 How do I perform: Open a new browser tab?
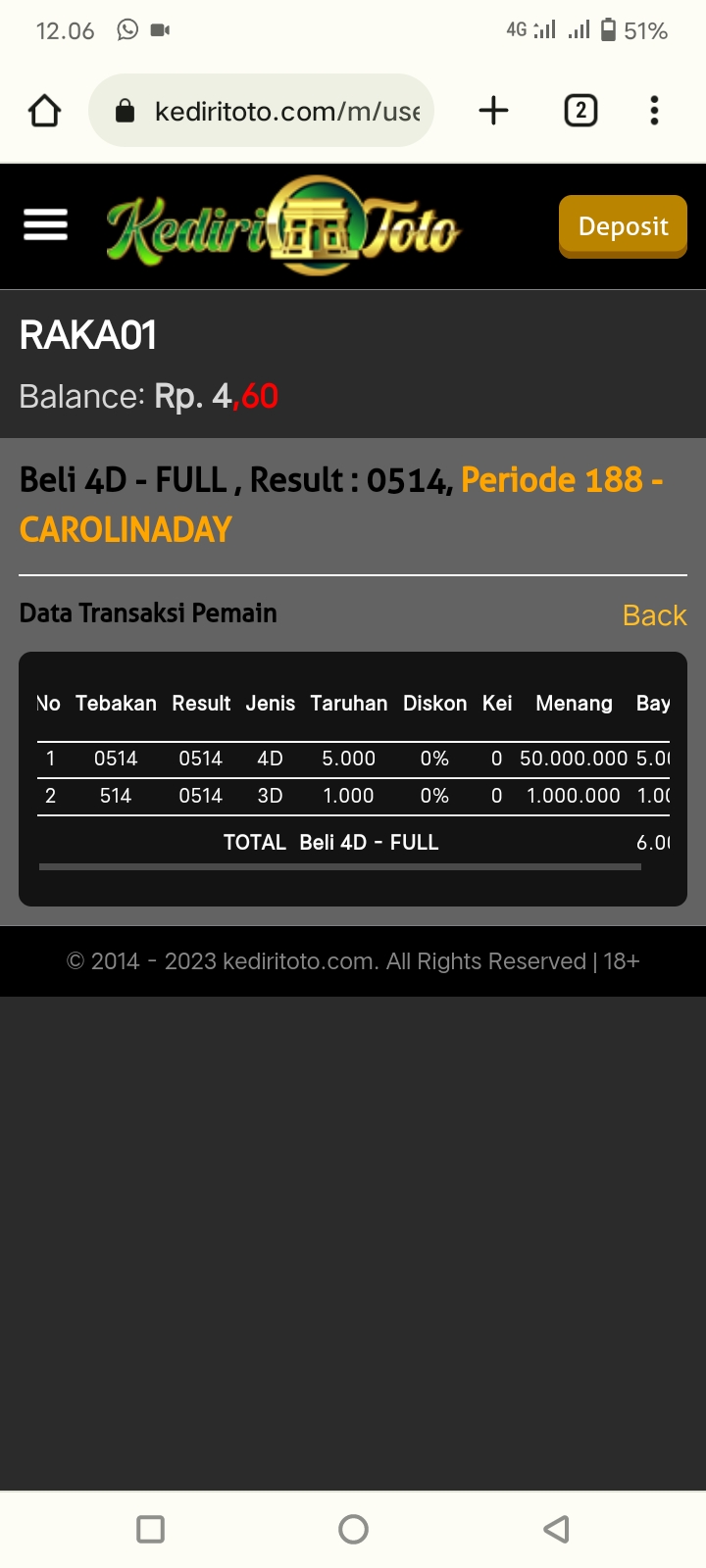(x=493, y=111)
